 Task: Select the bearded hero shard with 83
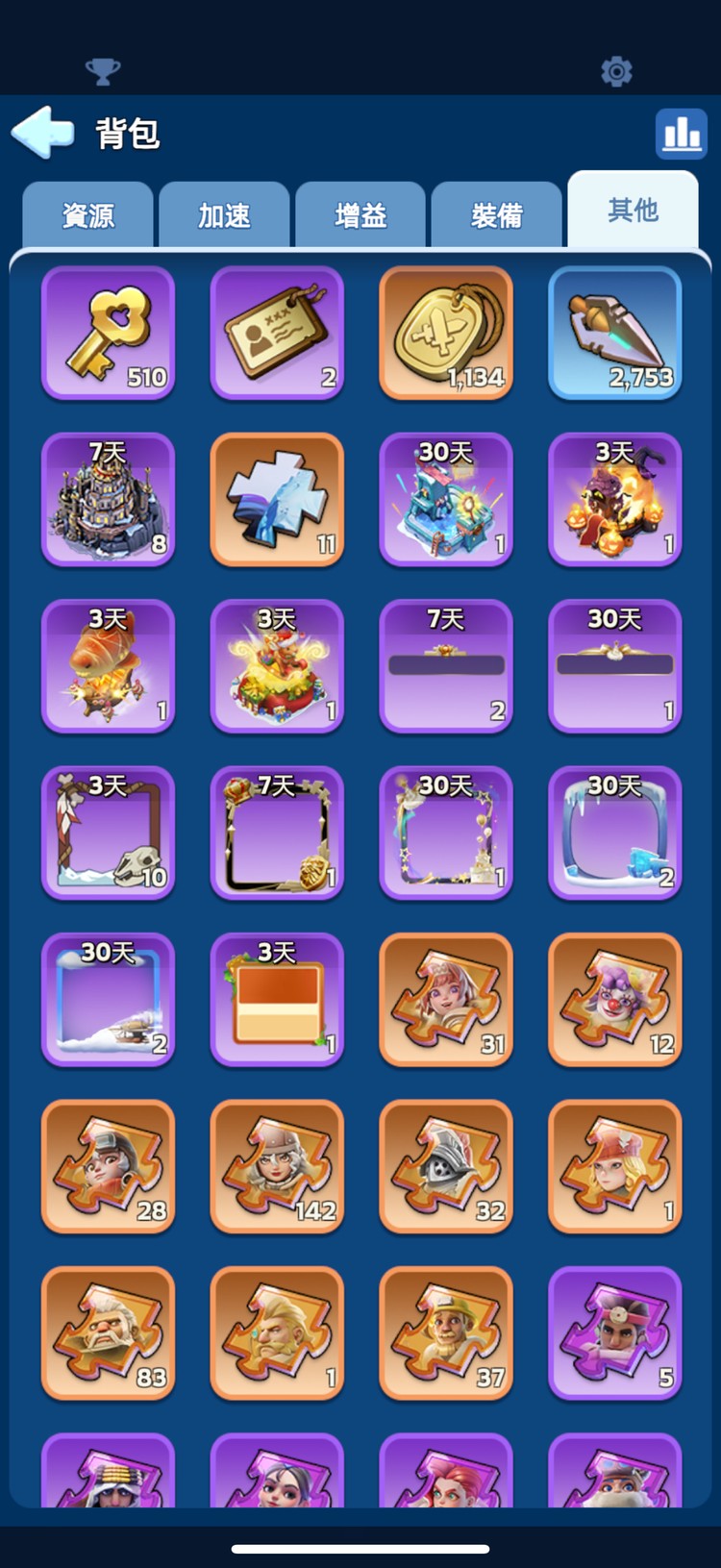[108, 1332]
